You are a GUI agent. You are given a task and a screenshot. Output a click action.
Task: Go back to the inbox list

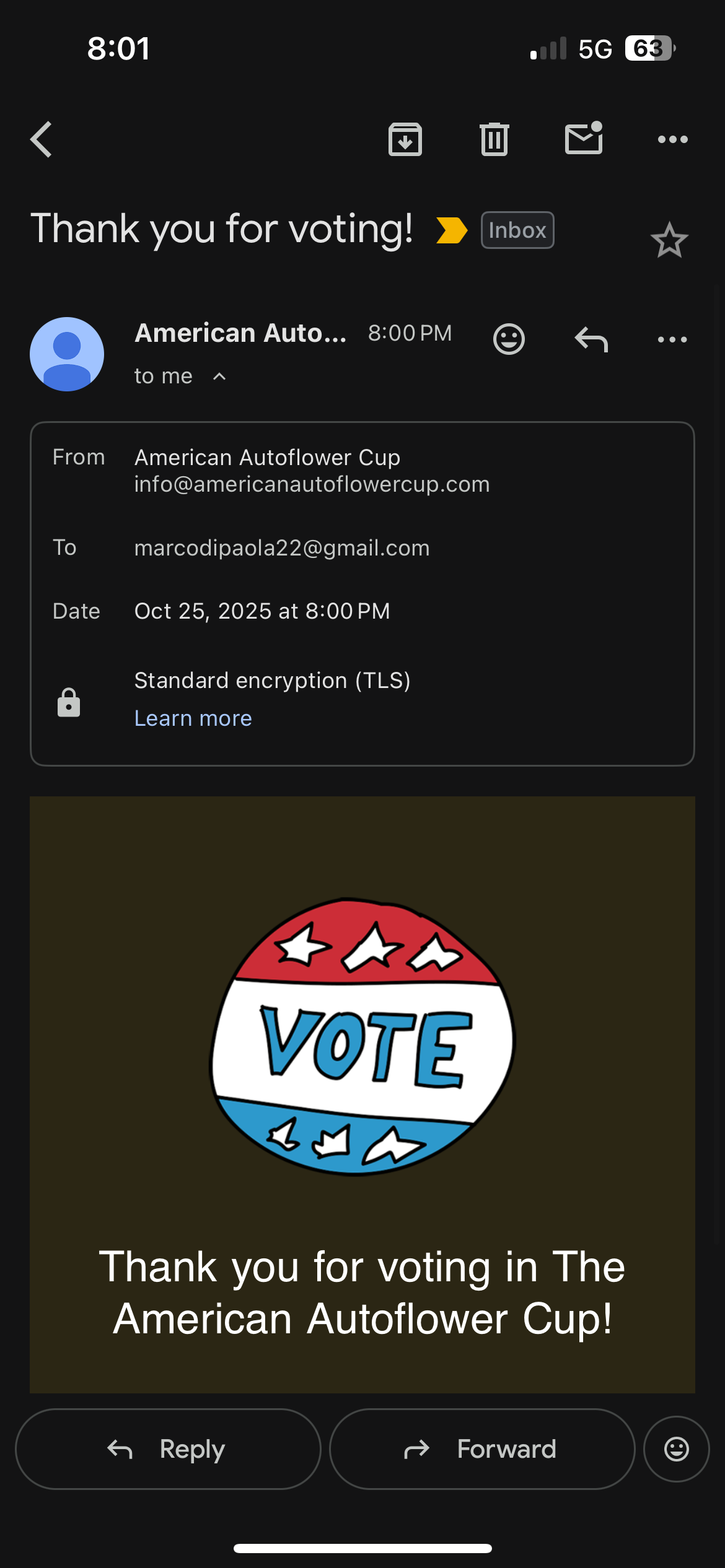[42, 139]
